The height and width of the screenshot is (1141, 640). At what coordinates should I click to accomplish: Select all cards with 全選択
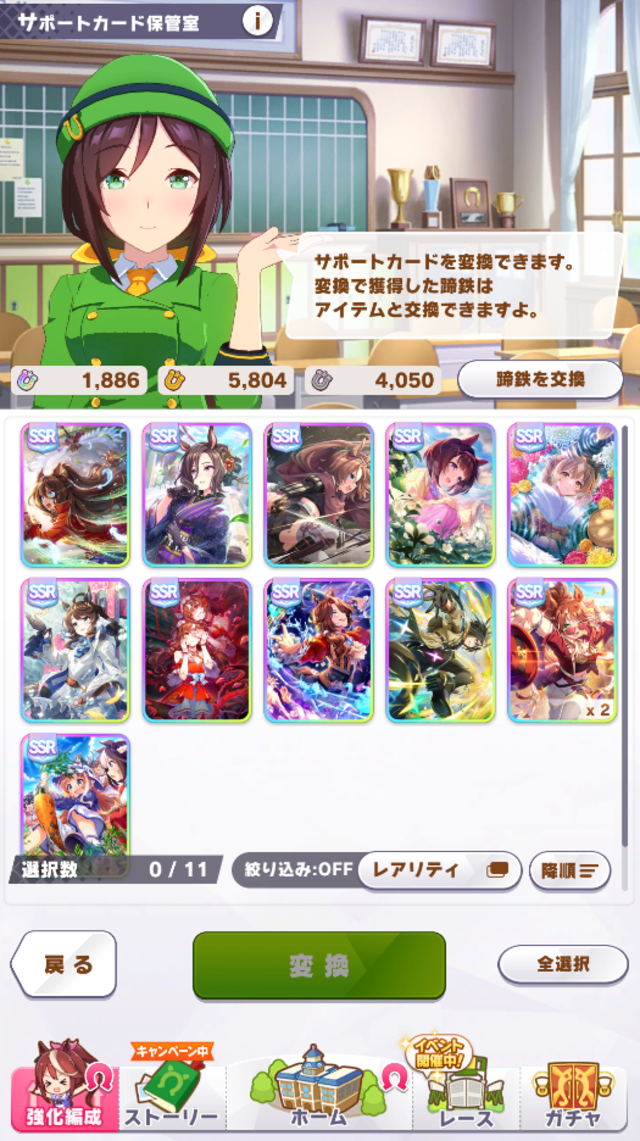tap(562, 964)
